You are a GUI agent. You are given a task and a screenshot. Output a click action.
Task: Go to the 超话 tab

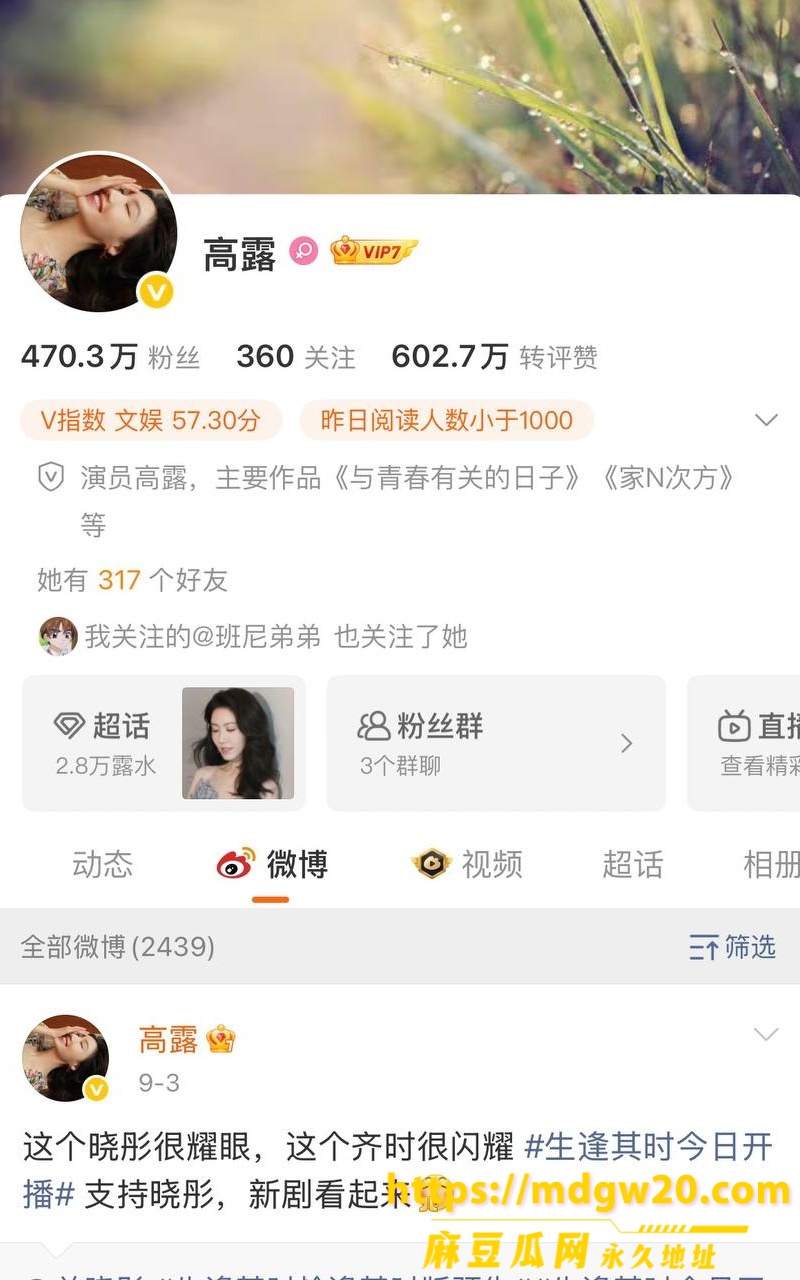click(632, 864)
